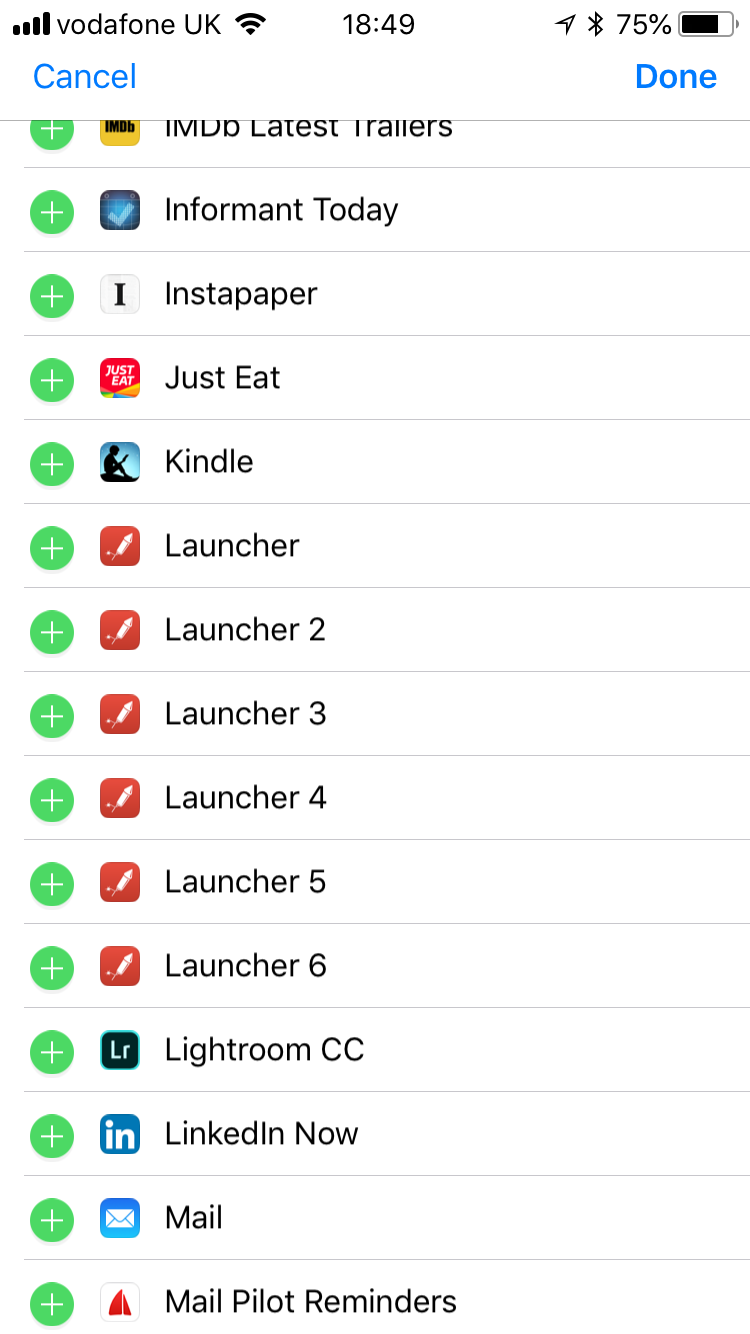
Task: Add the Lightroom CC widget
Action: click(51, 1052)
